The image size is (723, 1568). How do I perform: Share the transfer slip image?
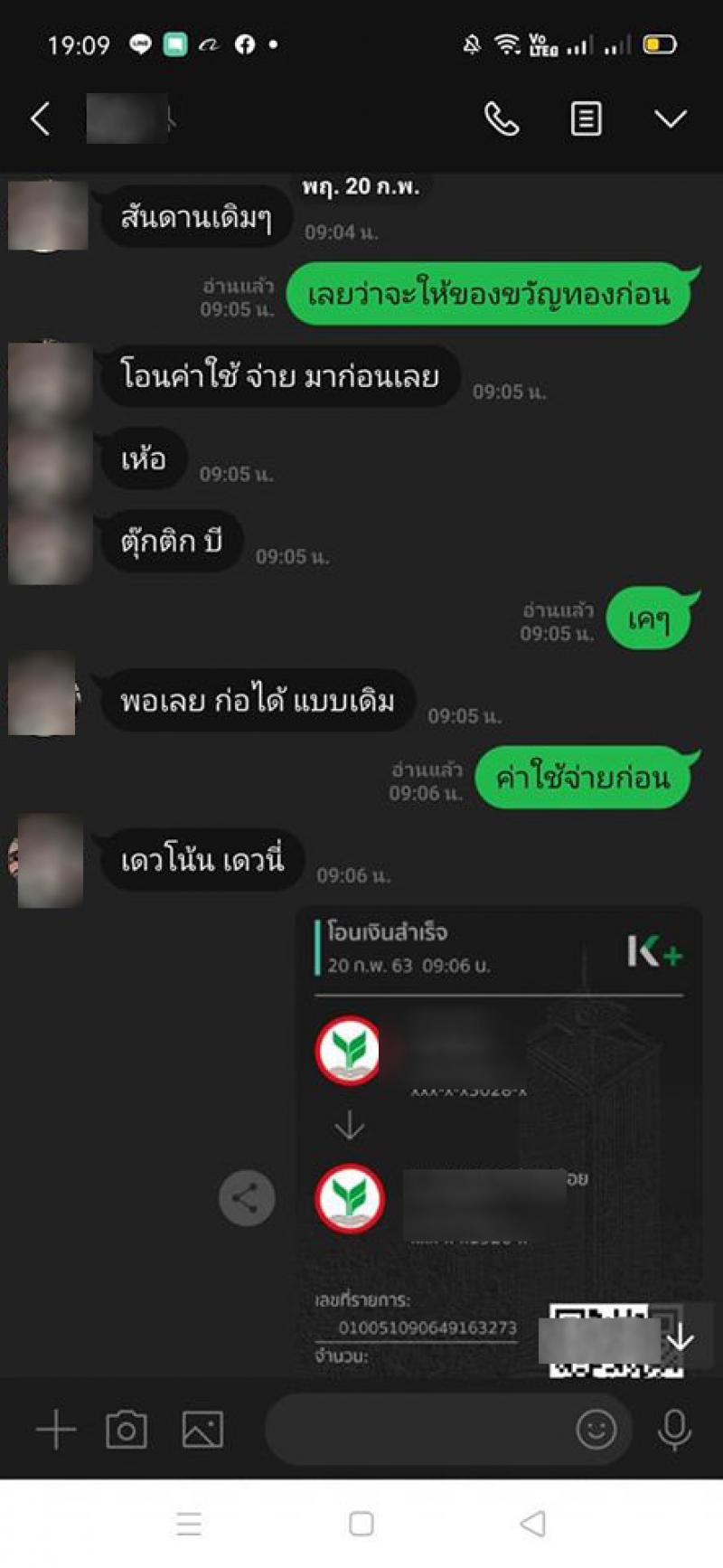(x=247, y=1198)
